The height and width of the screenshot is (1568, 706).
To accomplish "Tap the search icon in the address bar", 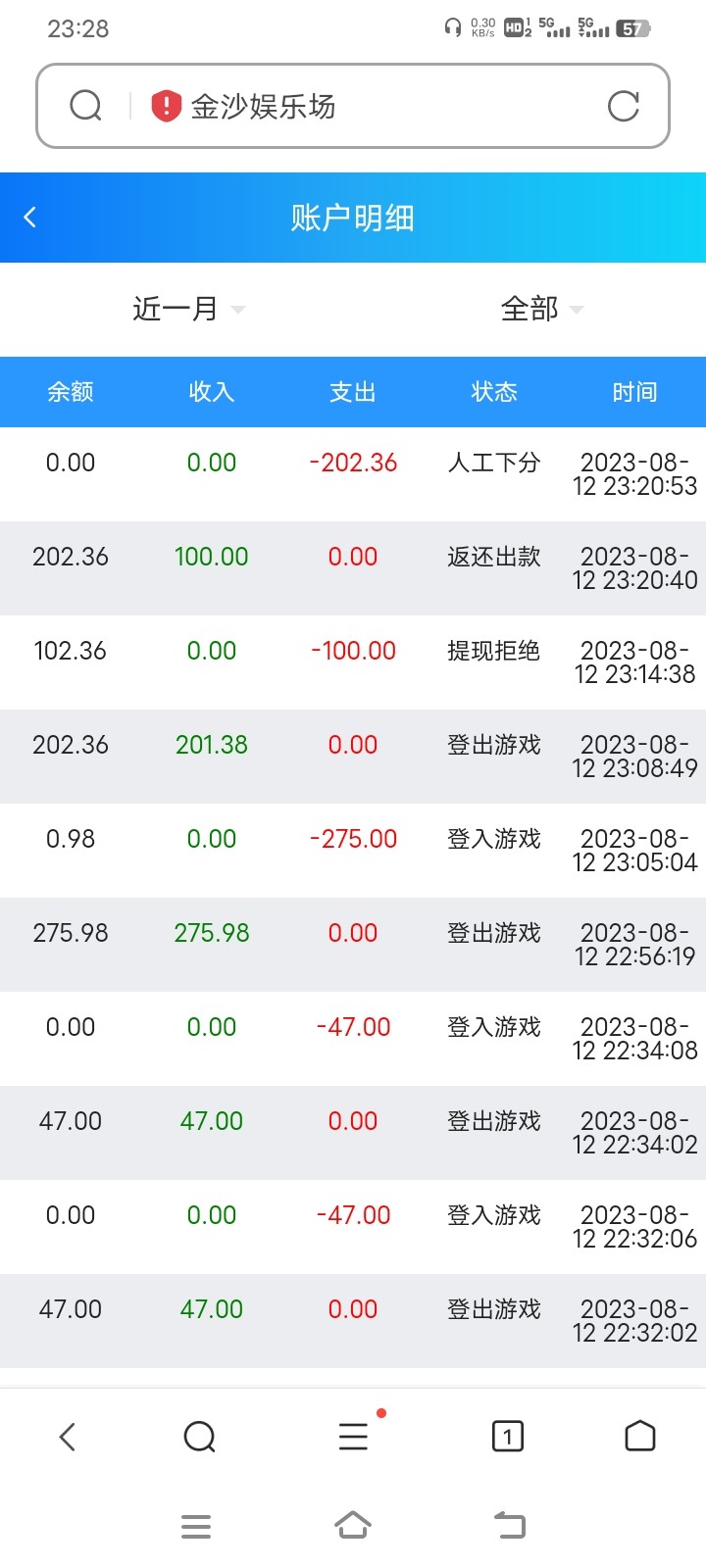I will coord(86,106).
